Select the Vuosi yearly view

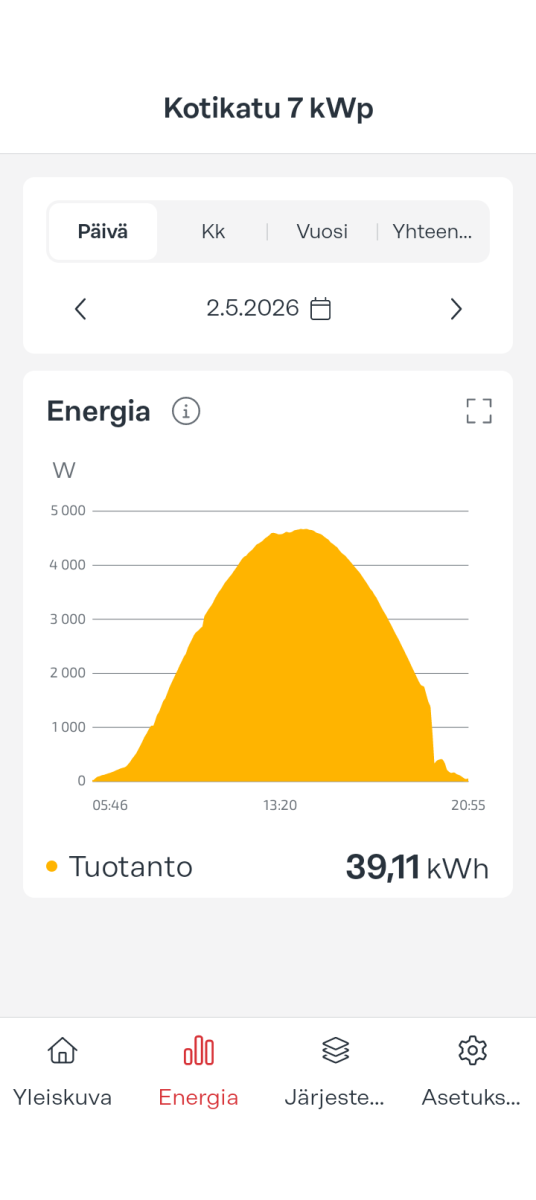[322, 232]
